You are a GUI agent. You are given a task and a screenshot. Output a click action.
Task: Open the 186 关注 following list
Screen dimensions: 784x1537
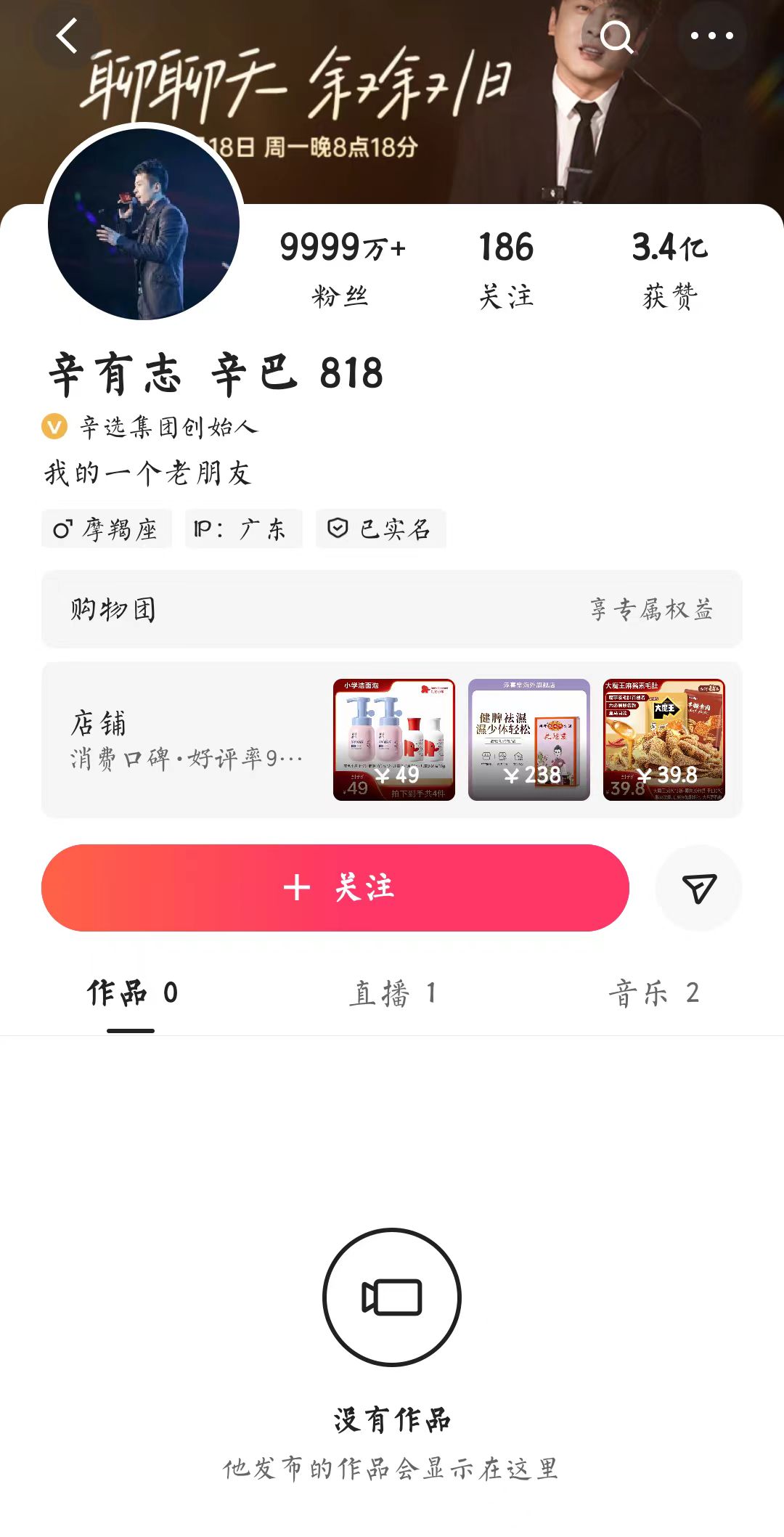pyautogui.click(x=506, y=268)
